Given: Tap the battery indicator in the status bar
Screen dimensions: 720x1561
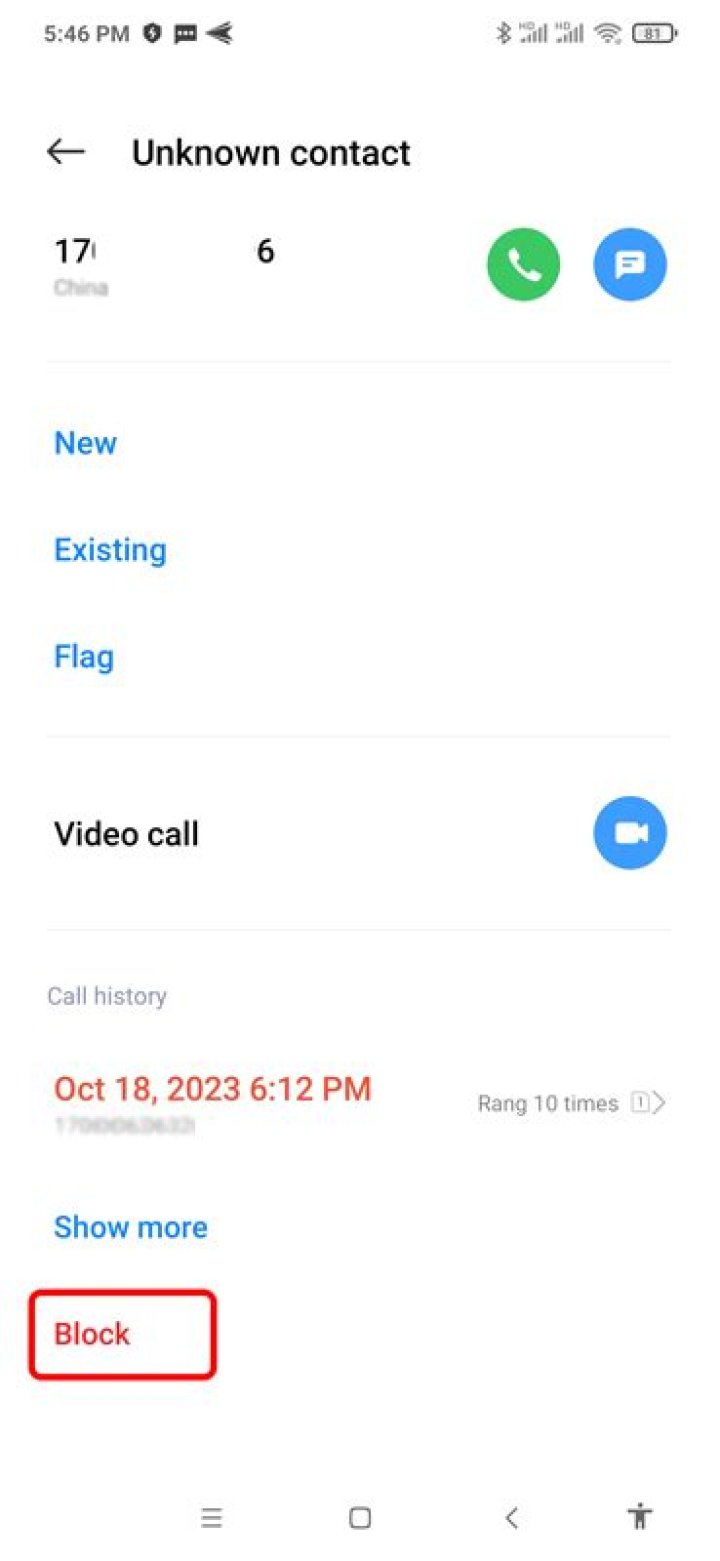Looking at the screenshot, I should (651, 33).
